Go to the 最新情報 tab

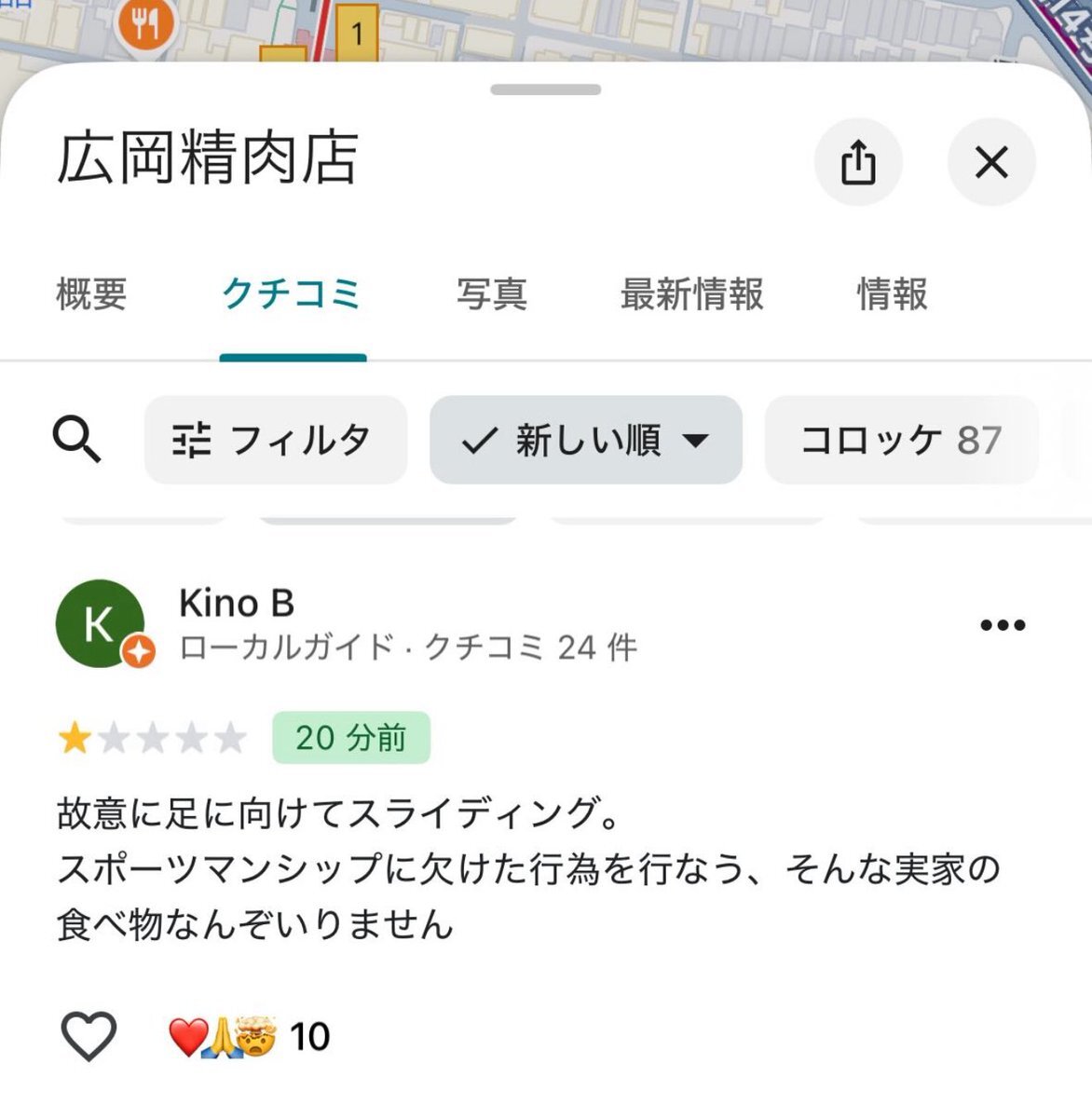[x=691, y=294]
